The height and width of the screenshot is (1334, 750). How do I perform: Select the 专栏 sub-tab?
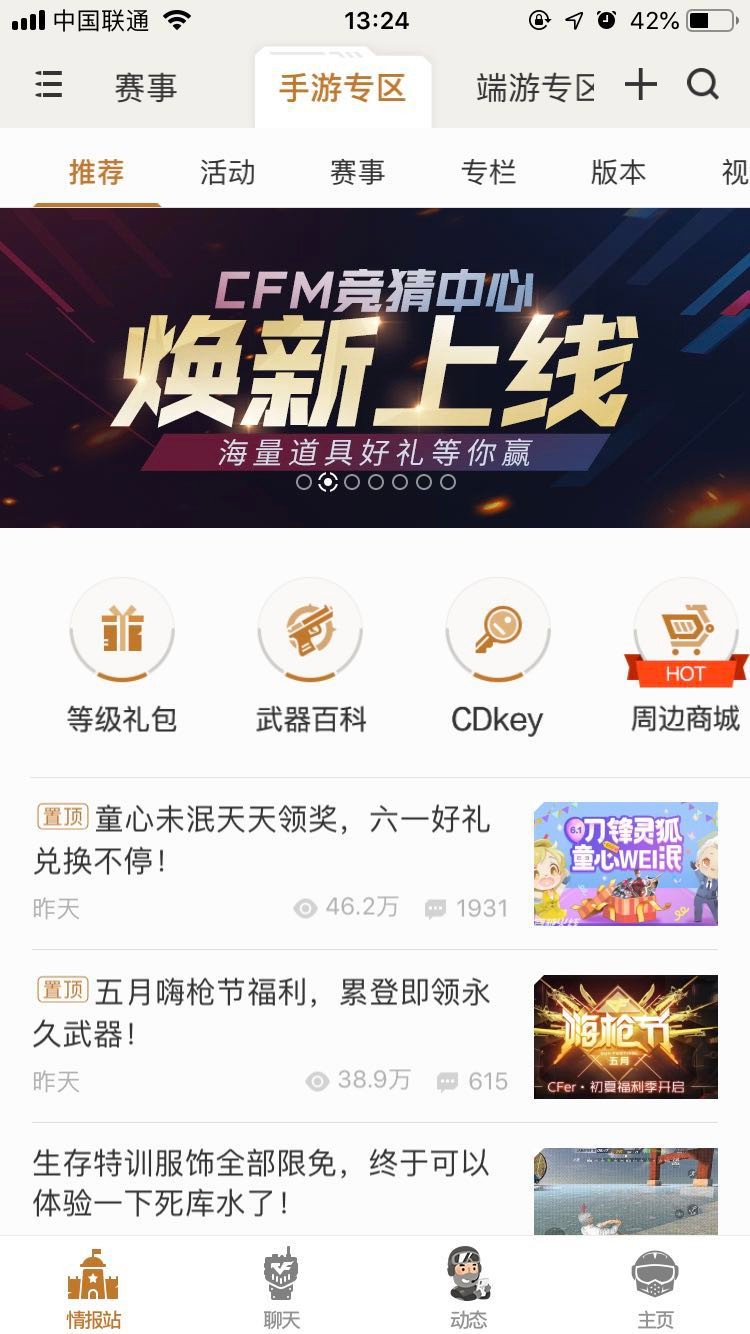[488, 173]
